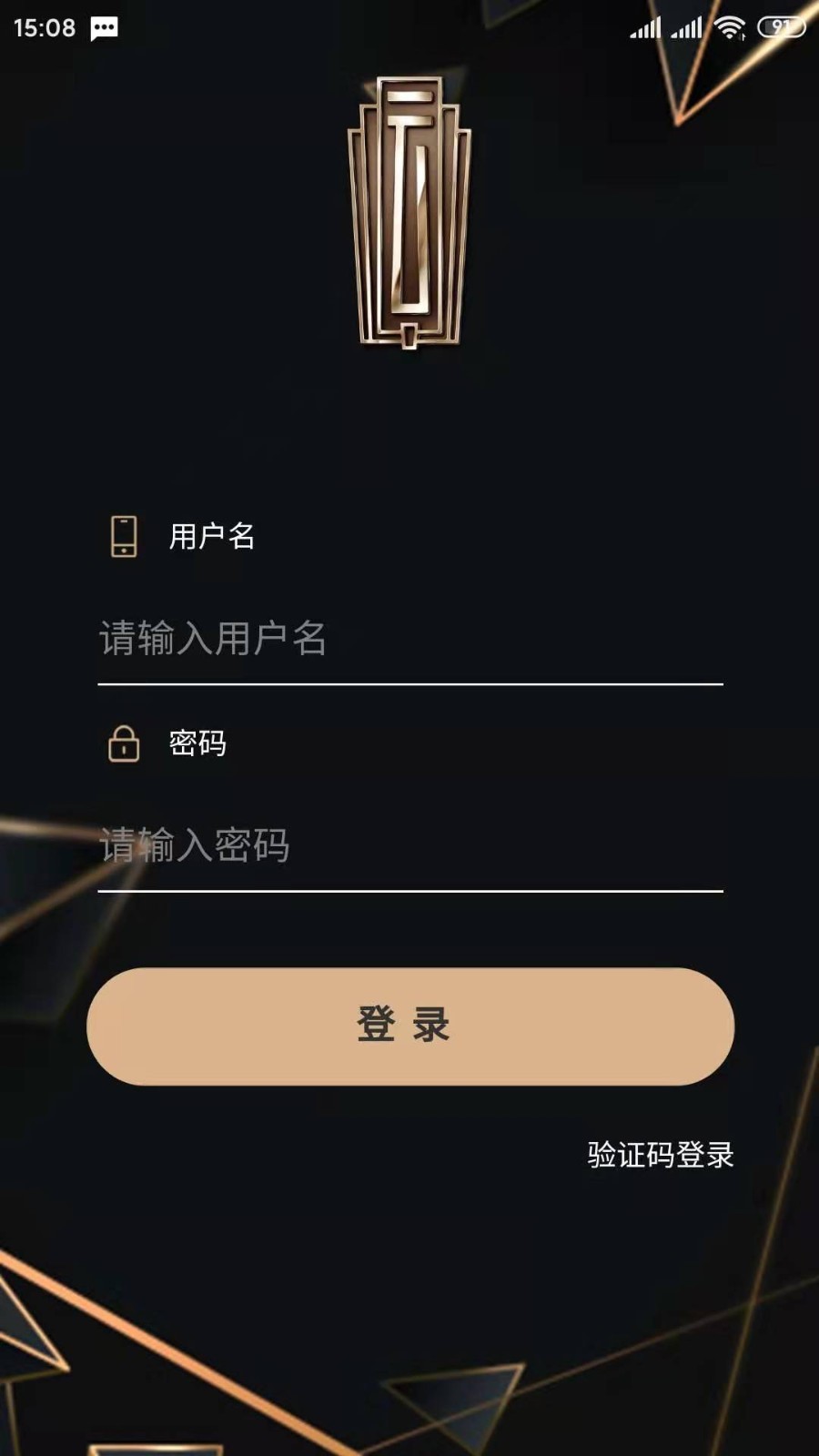This screenshot has height=1456, width=819.
Task: Click the lock icon beside 密码 label
Action: click(122, 744)
